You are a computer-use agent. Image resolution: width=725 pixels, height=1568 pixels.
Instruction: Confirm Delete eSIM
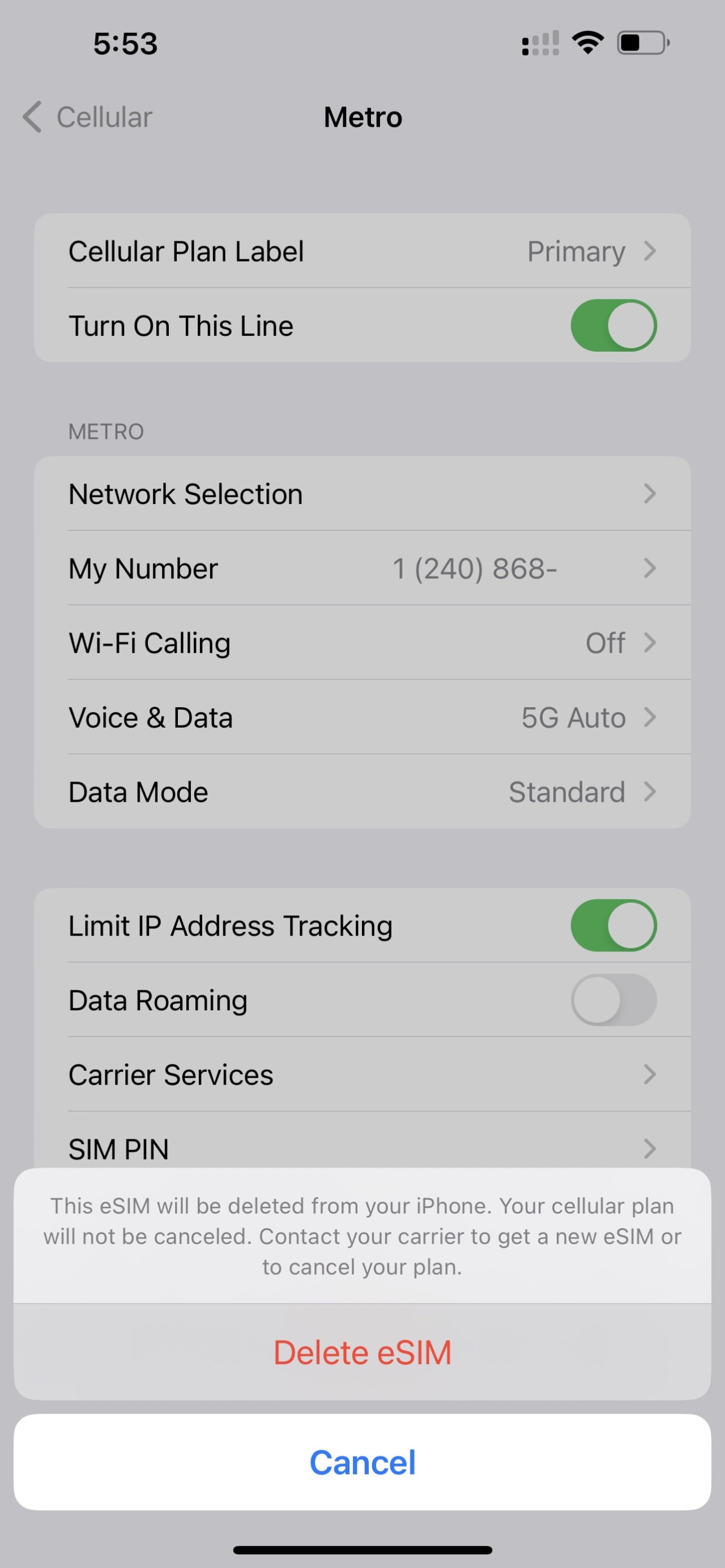pyautogui.click(x=362, y=1352)
